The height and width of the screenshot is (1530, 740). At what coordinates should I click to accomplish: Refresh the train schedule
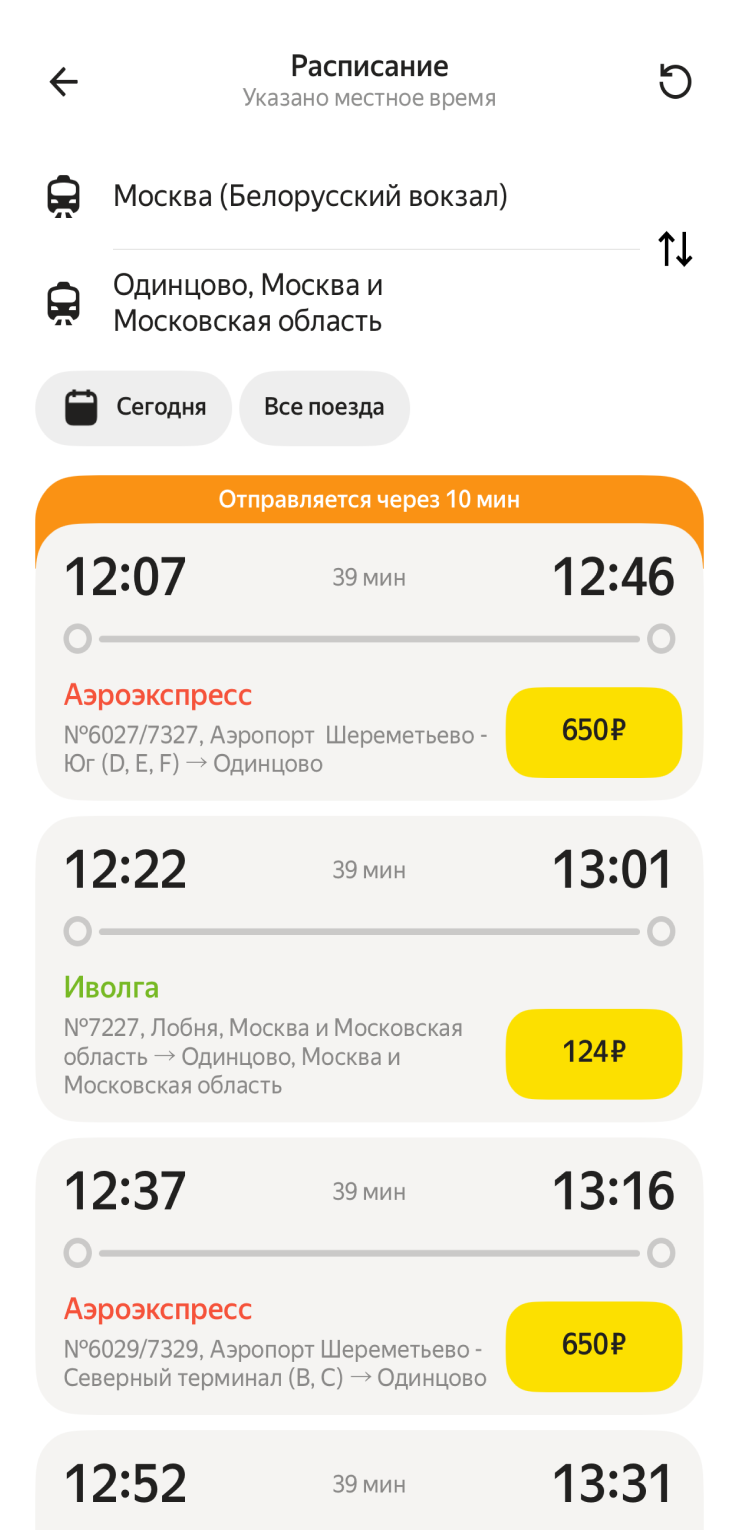click(x=675, y=82)
